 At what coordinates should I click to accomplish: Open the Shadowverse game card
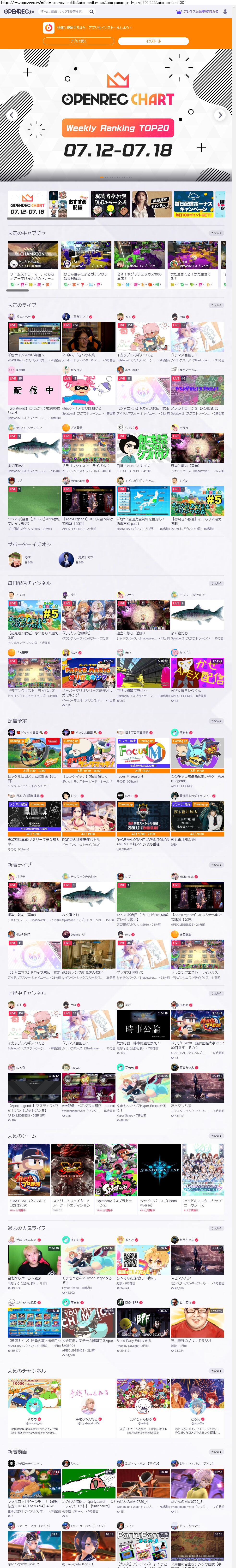[159, 1170]
